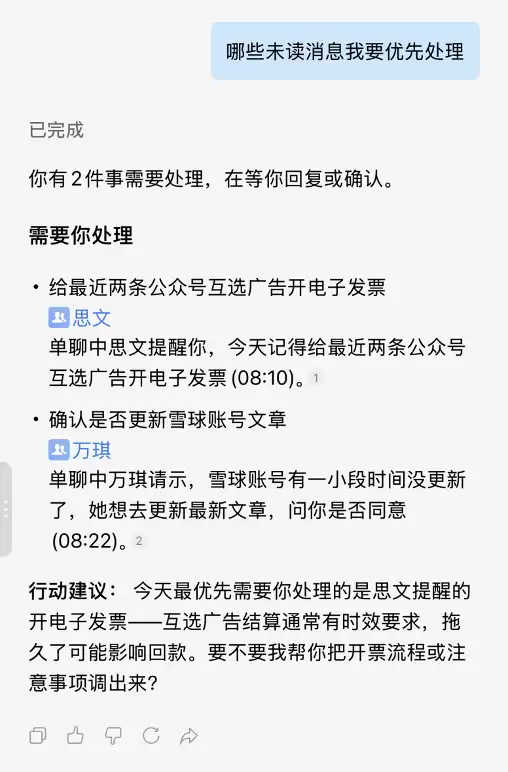Viewport: 508px width, 772px height.
Task: Give the response a thumbs up
Action: [x=75, y=736]
